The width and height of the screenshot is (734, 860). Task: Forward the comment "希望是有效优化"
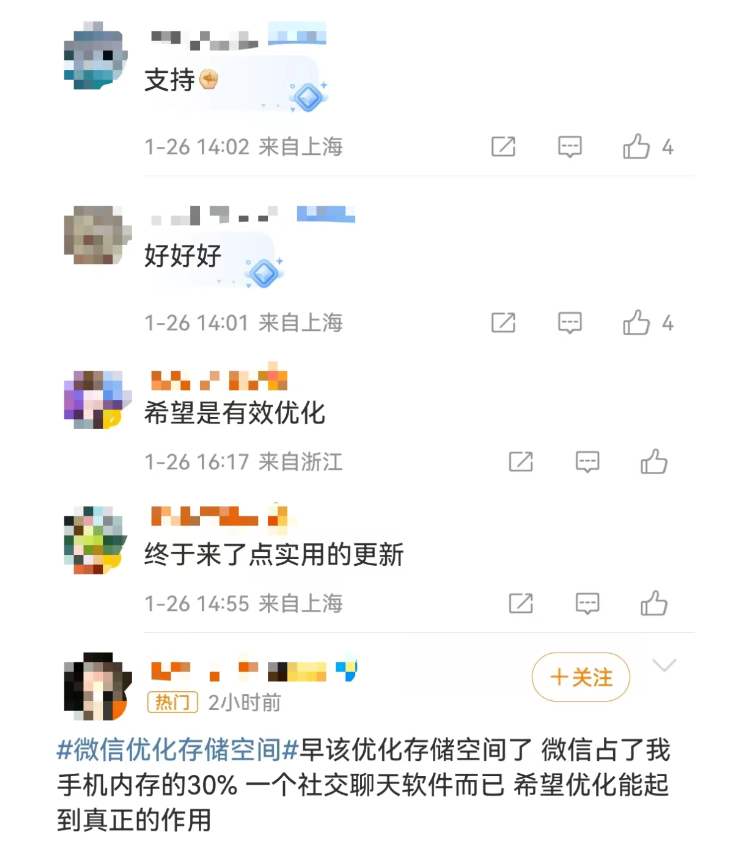(520, 462)
